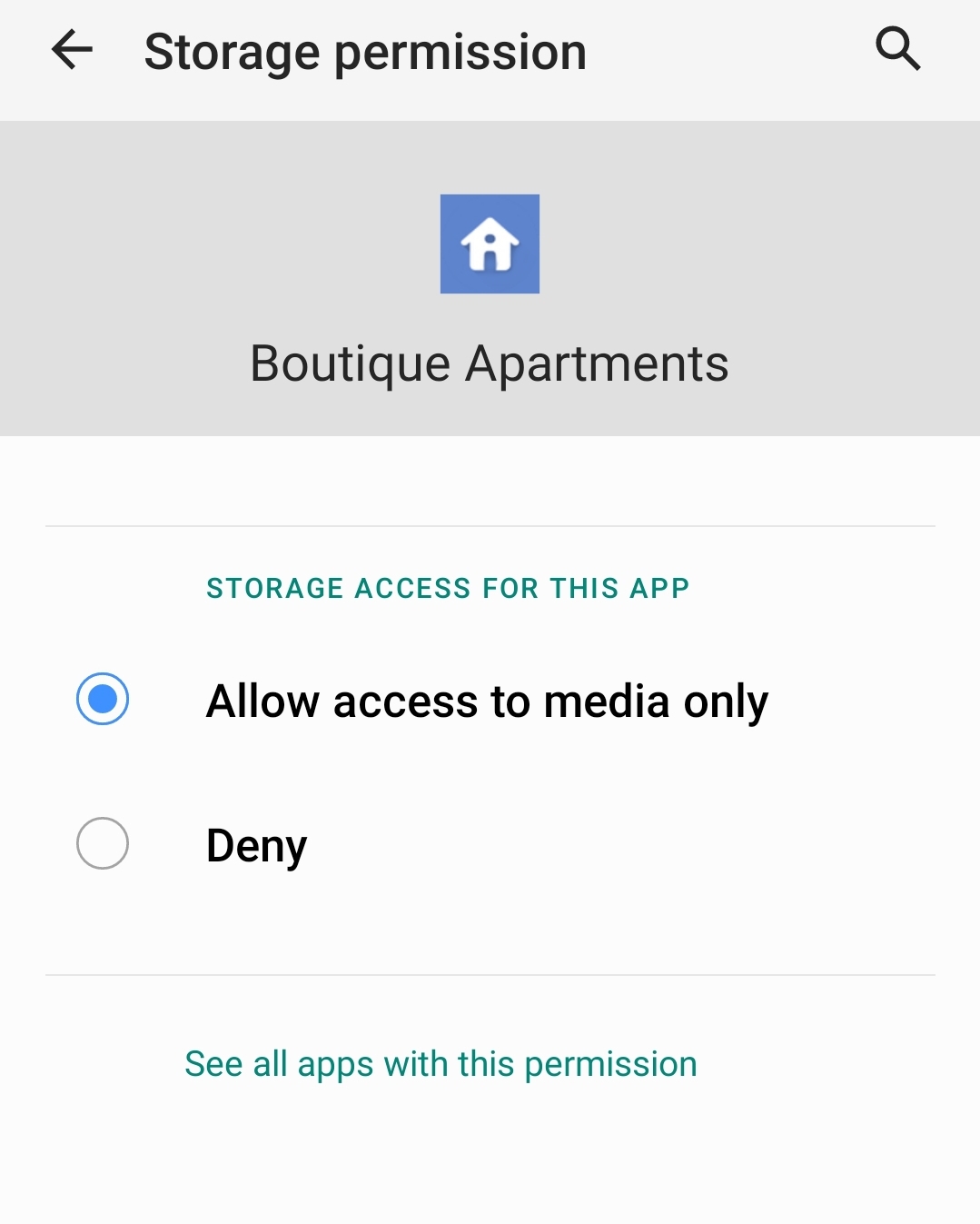This screenshot has width=980, height=1224.
Task: Tap the house icon above the app name
Action: pos(490,243)
